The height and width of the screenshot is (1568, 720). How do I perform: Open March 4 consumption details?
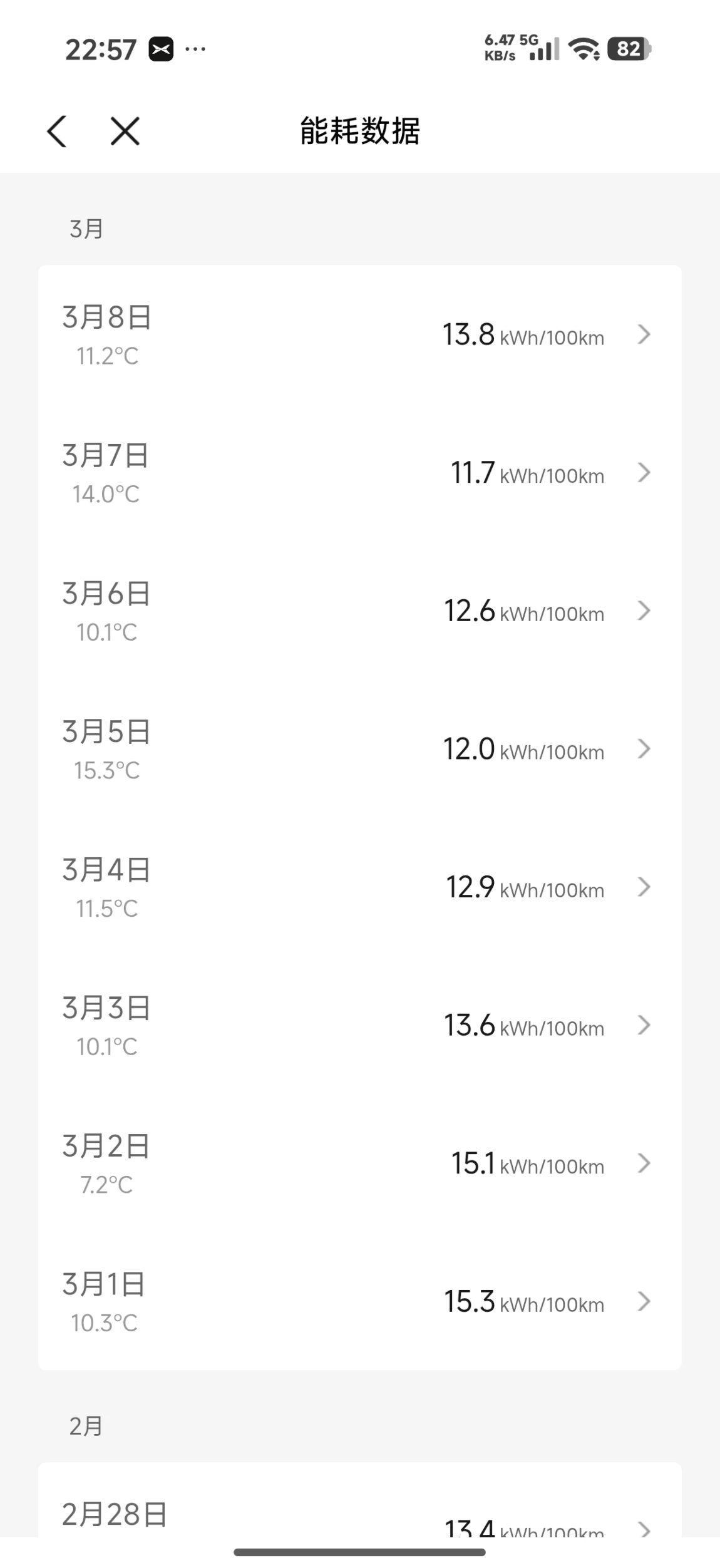point(359,887)
